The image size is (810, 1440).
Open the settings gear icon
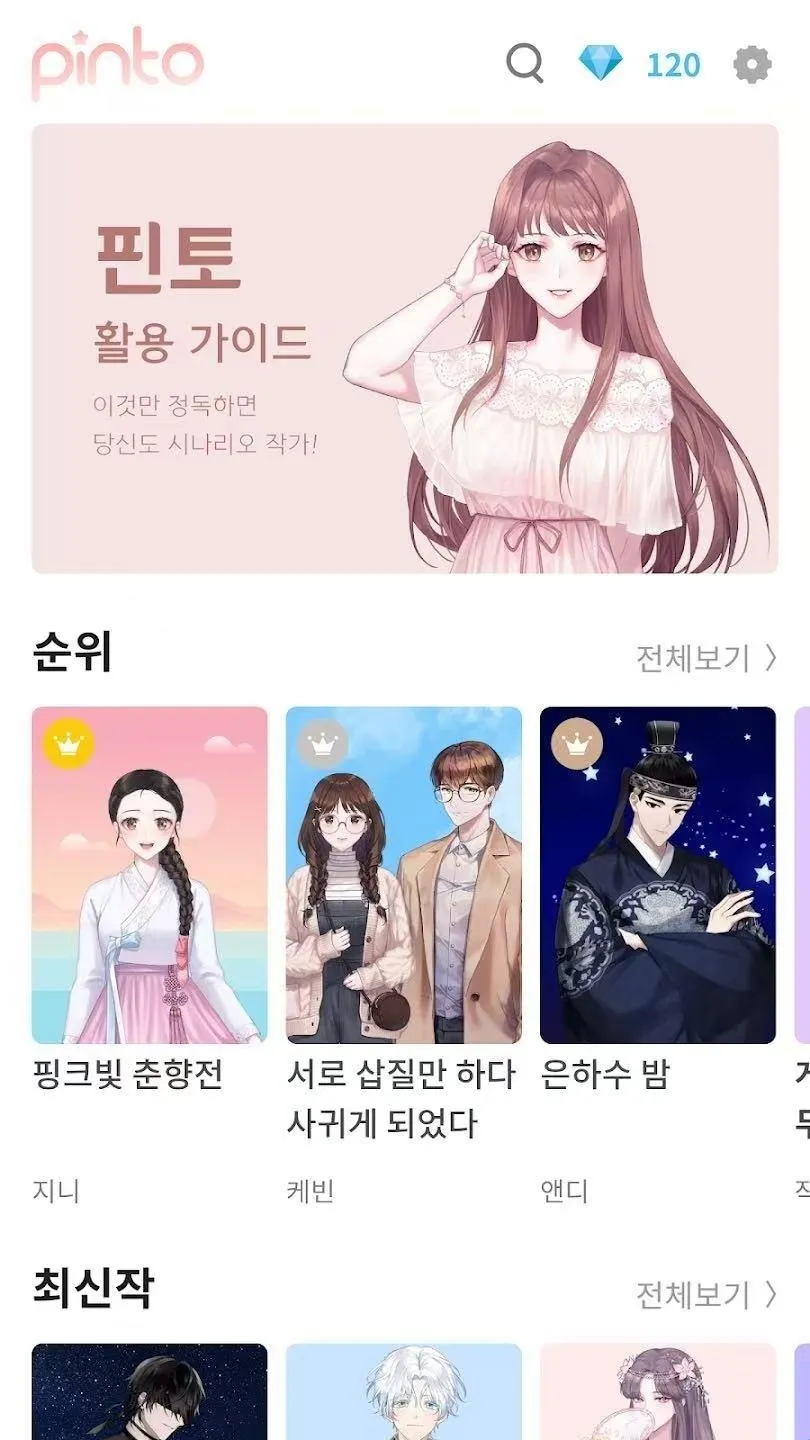(752, 65)
